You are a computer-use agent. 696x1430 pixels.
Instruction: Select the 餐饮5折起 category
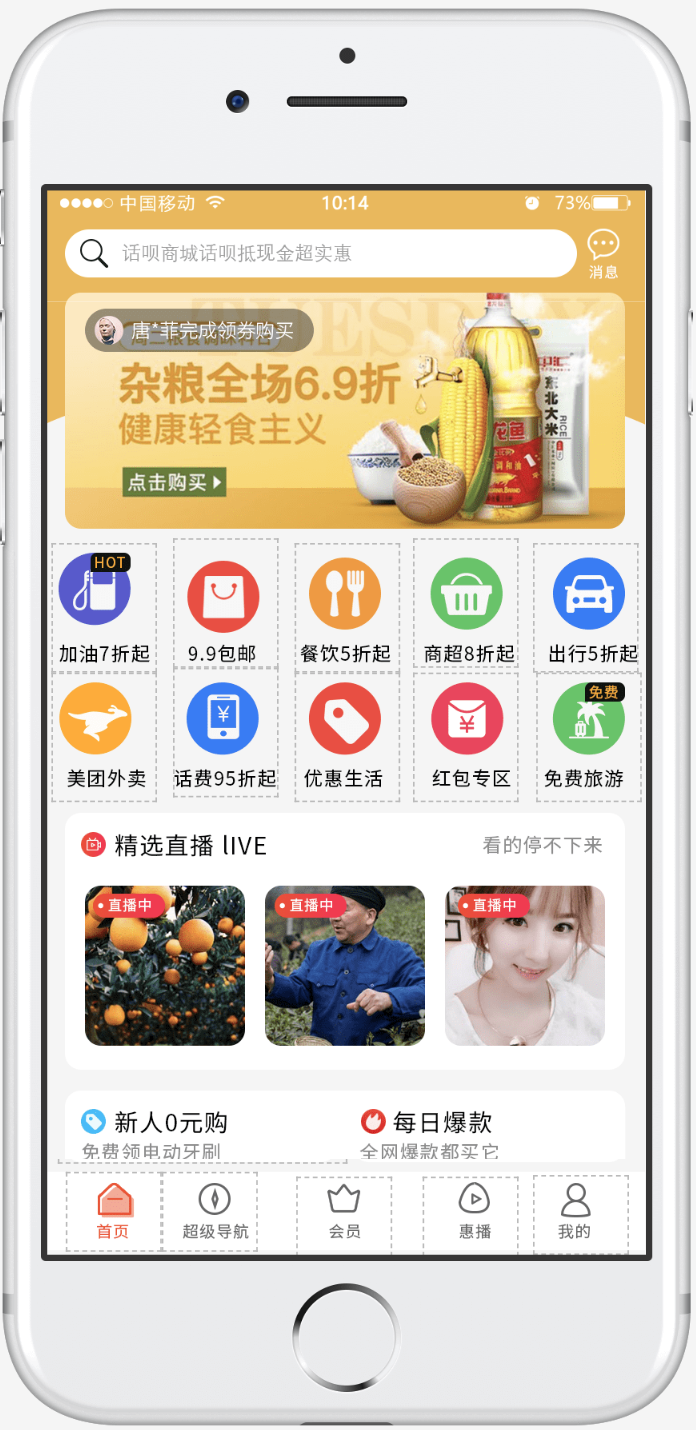click(345, 605)
